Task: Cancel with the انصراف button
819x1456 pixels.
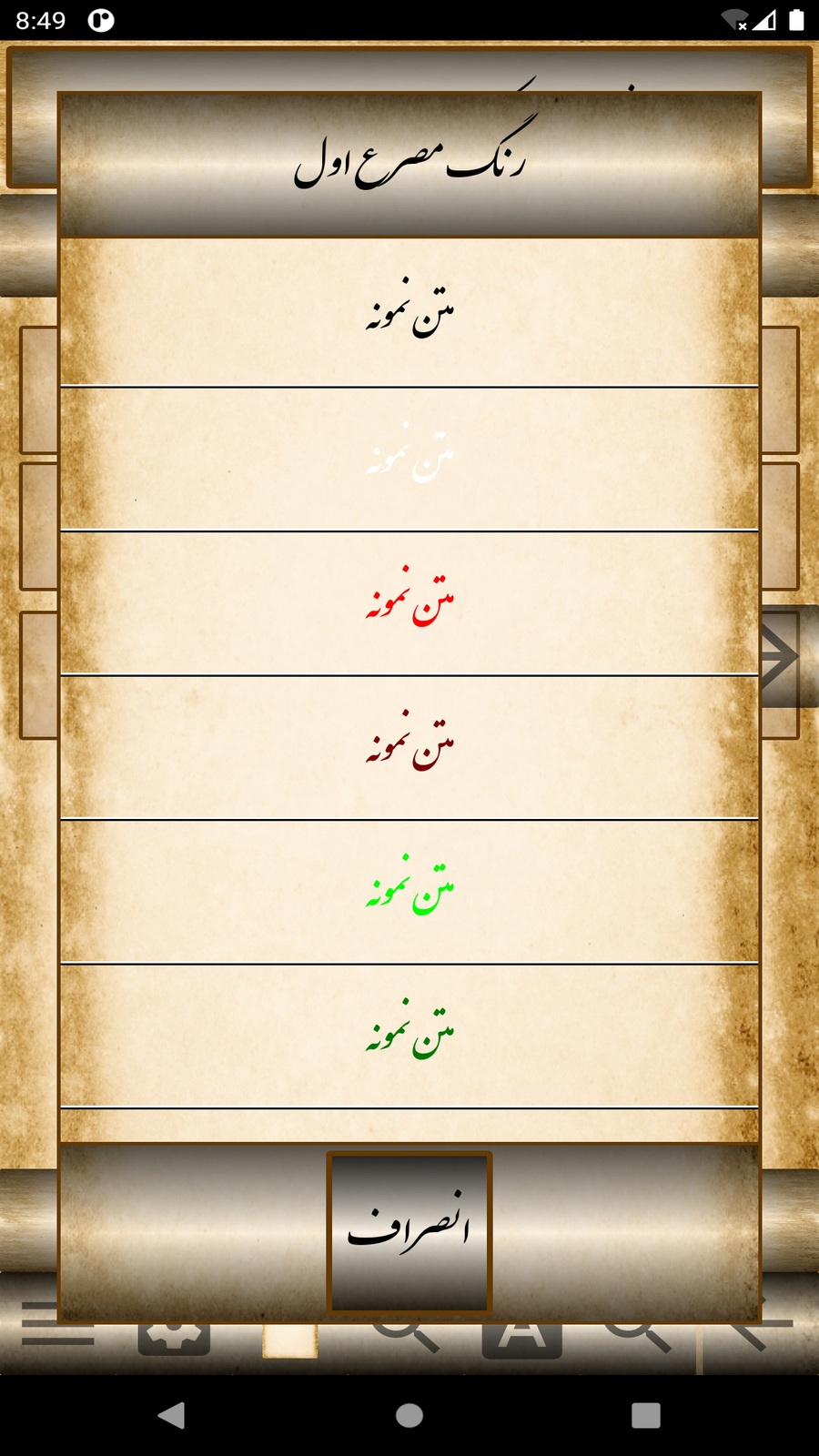Action: coord(409,1231)
